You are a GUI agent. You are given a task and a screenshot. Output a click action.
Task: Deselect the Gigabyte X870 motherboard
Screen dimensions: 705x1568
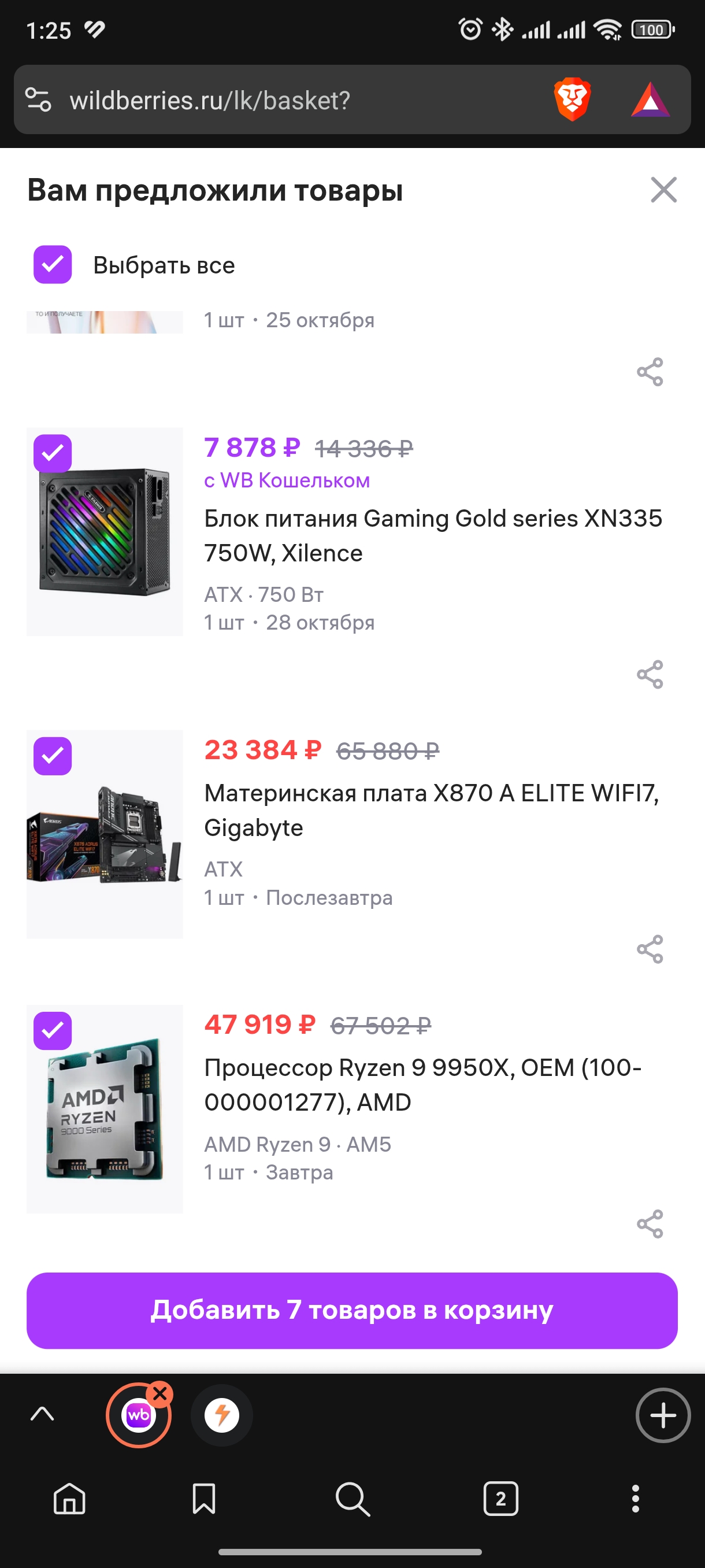(53, 756)
